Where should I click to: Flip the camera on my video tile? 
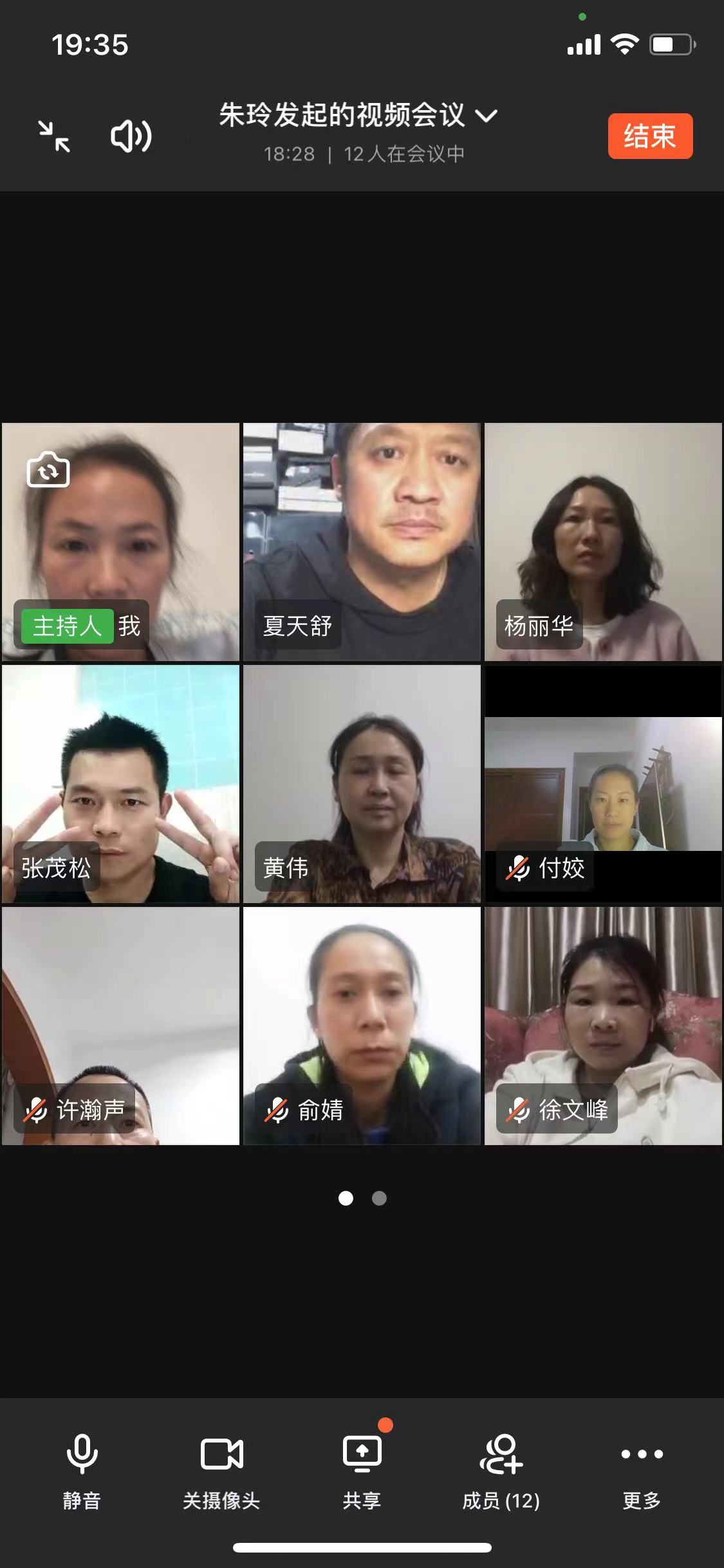(x=48, y=471)
